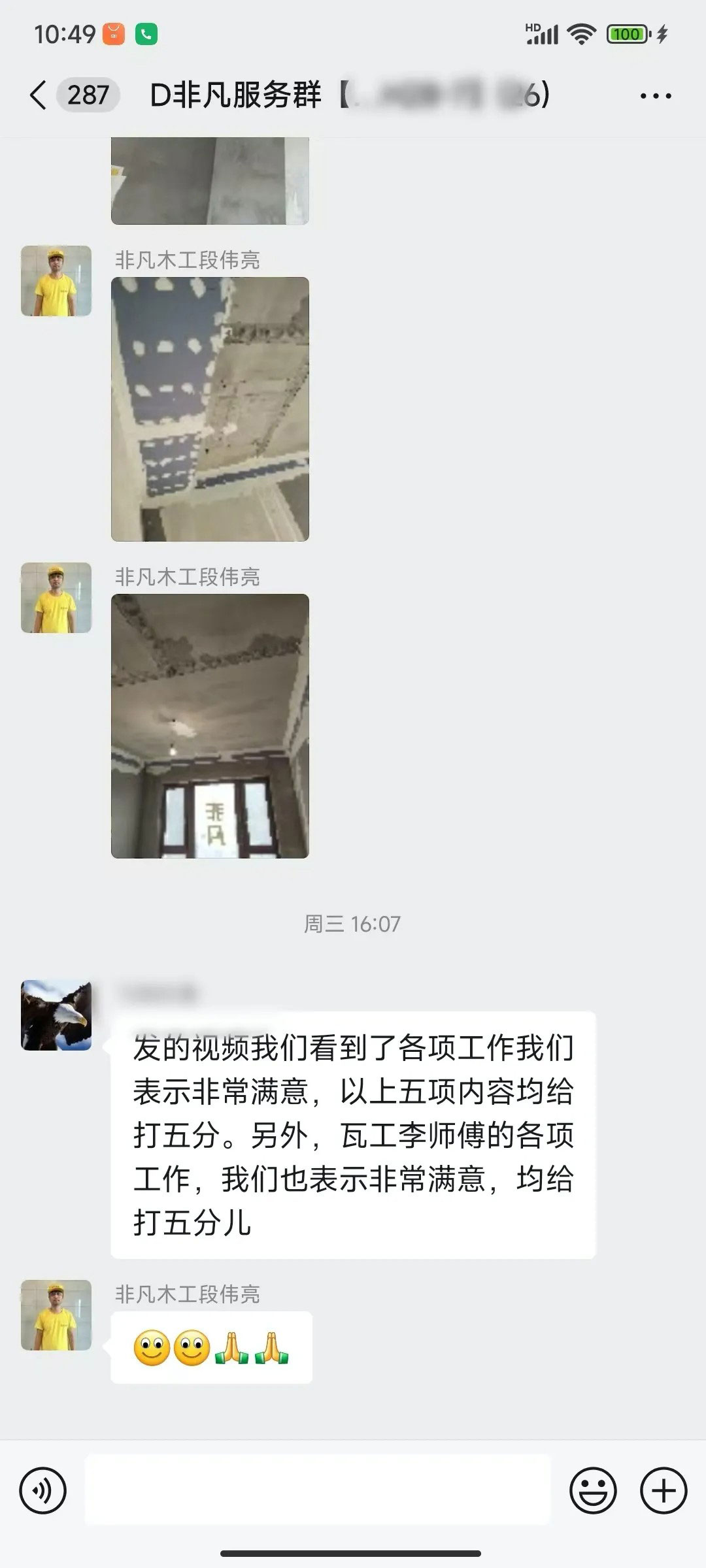Screen dimensions: 706x1568
Task: Tap the message text input field
Action: (318, 1492)
